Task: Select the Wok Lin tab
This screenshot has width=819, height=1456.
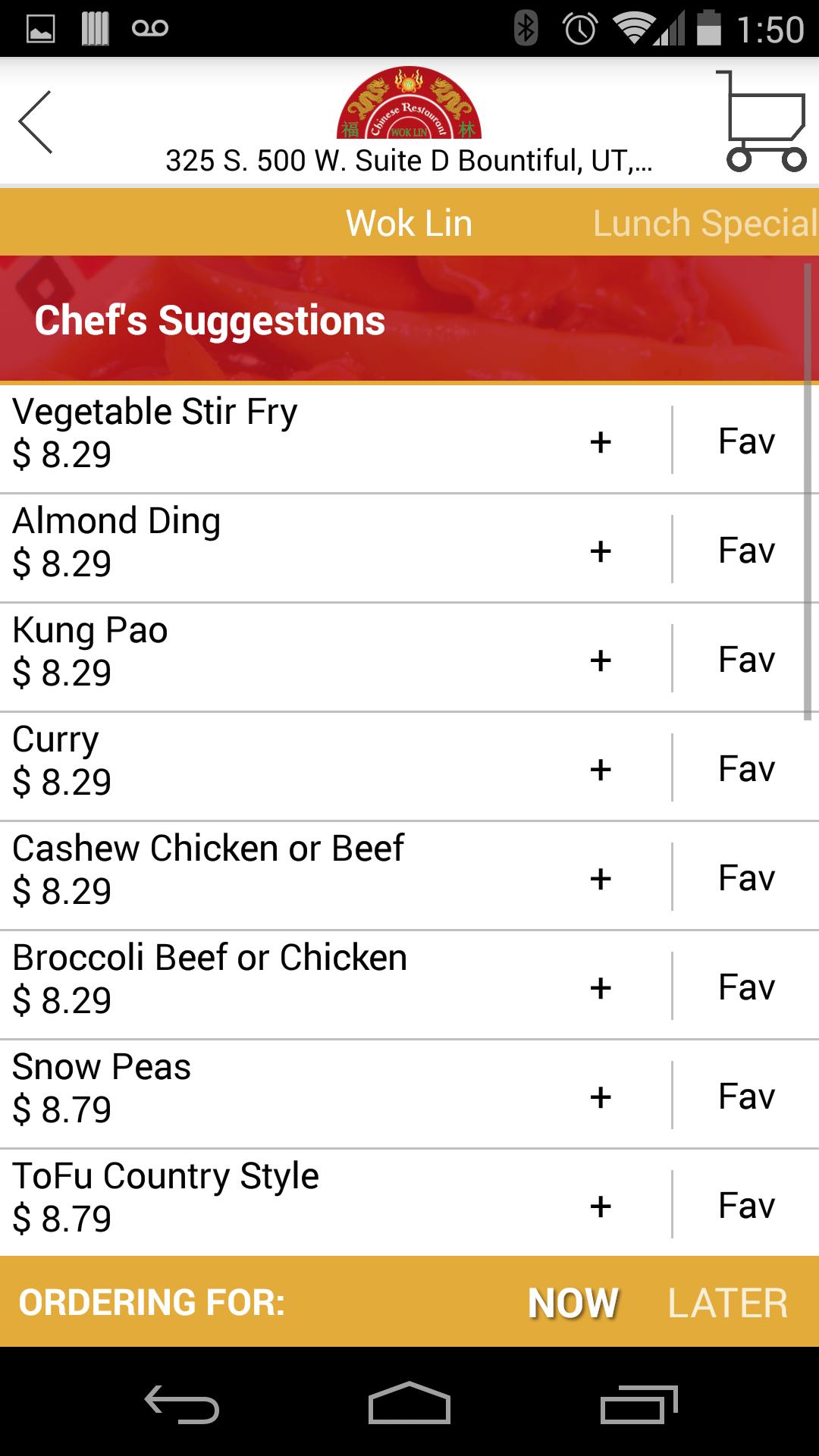Action: coord(409,222)
